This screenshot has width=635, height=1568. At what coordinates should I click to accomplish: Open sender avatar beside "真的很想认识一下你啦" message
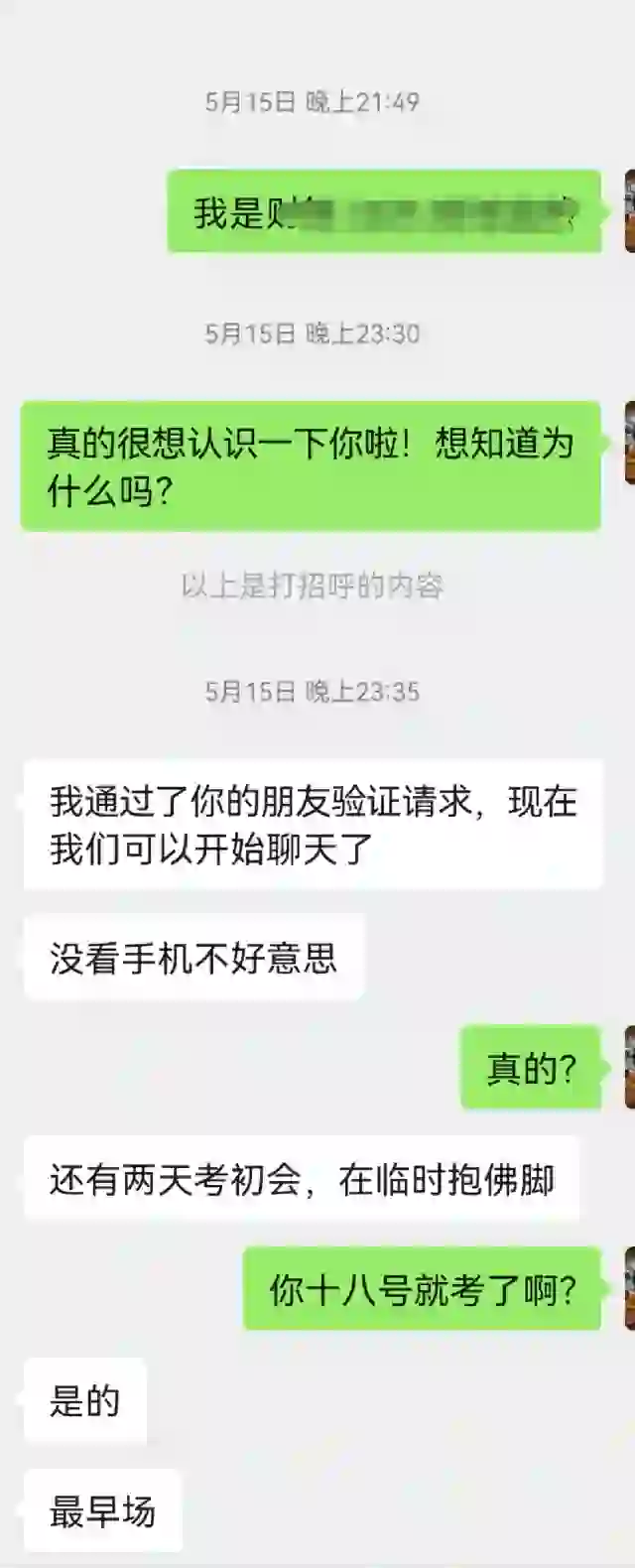[629, 443]
